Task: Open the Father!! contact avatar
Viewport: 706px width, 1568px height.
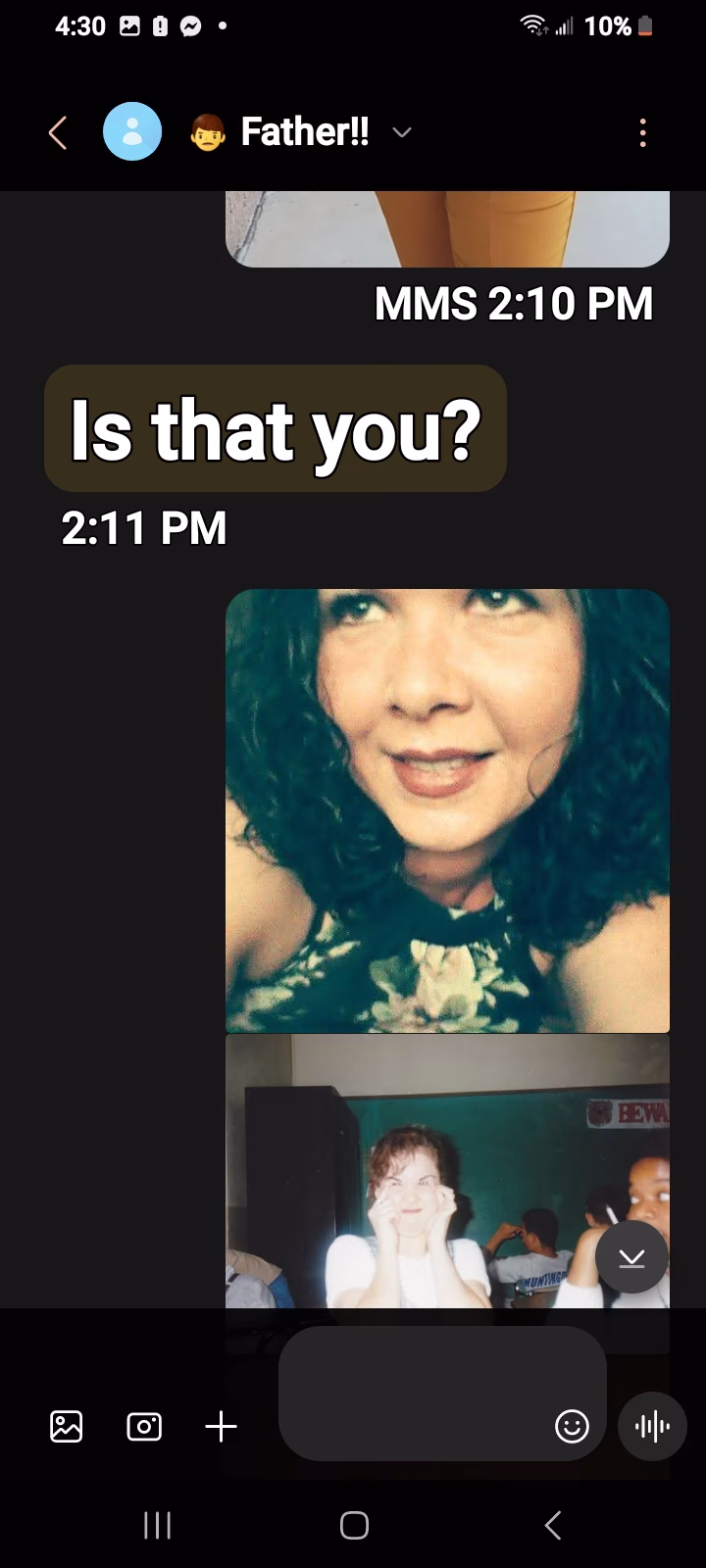Action: pyautogui.click(x=132, y=131)
